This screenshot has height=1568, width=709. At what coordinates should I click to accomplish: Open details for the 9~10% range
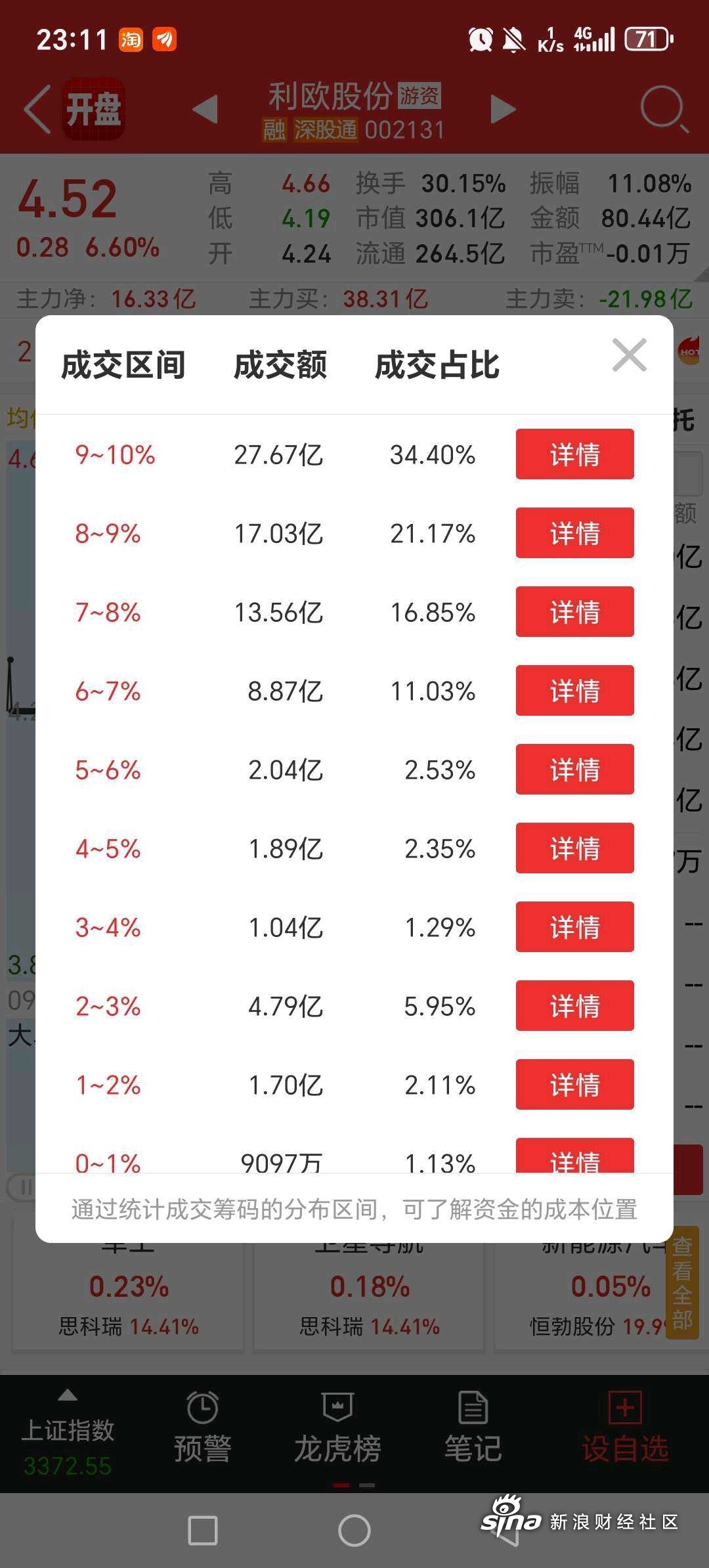[574, 454]
